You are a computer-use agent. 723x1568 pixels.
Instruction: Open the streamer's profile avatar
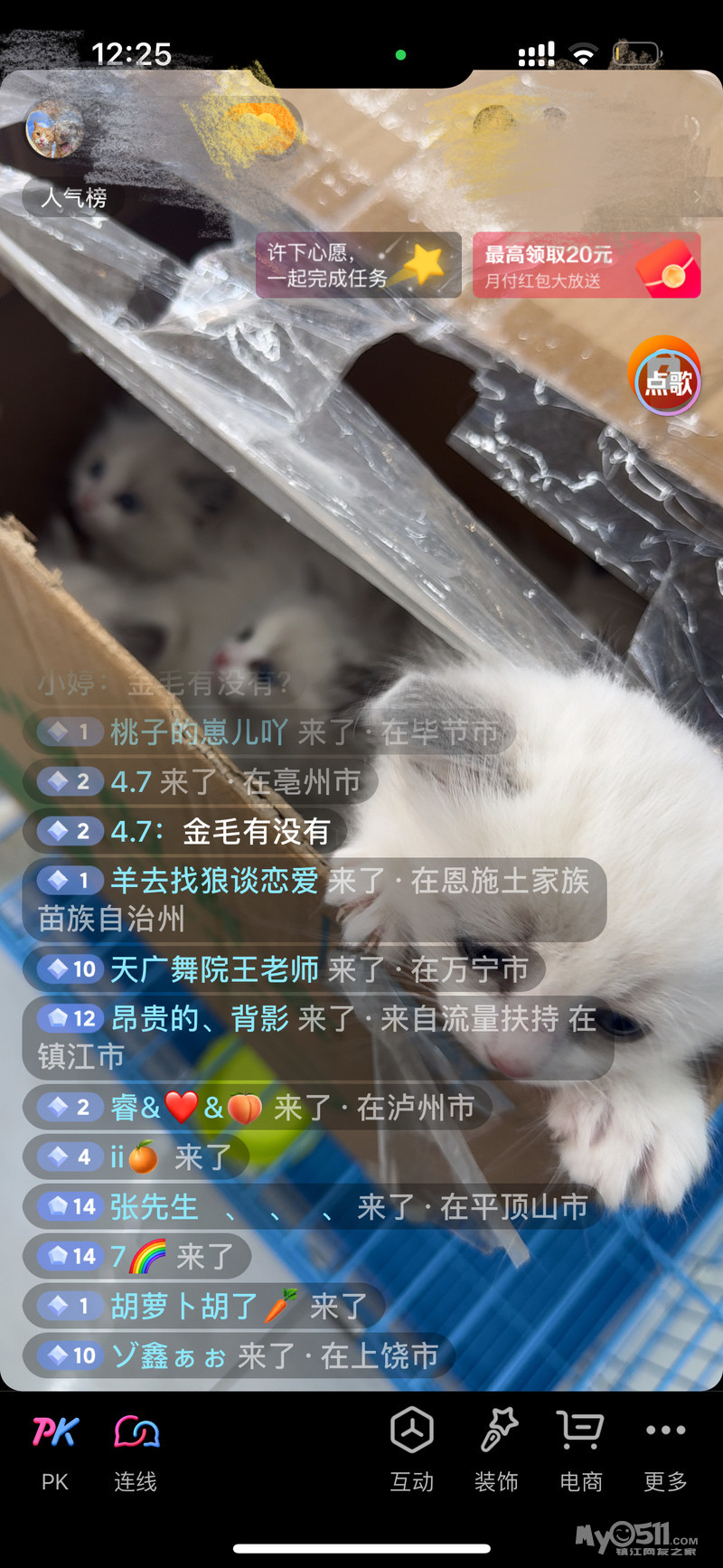(54, 129)
